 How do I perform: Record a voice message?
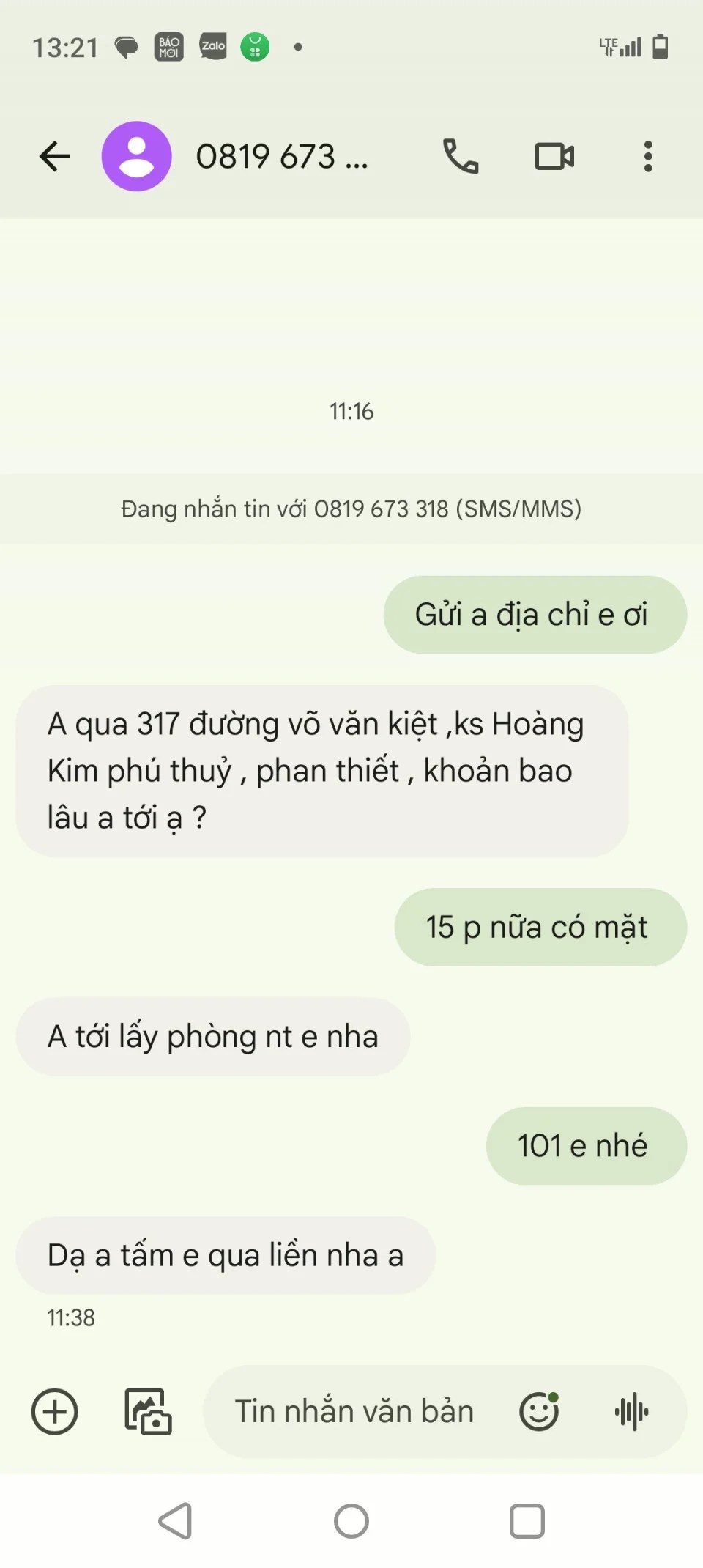(x=631, y=1411)
